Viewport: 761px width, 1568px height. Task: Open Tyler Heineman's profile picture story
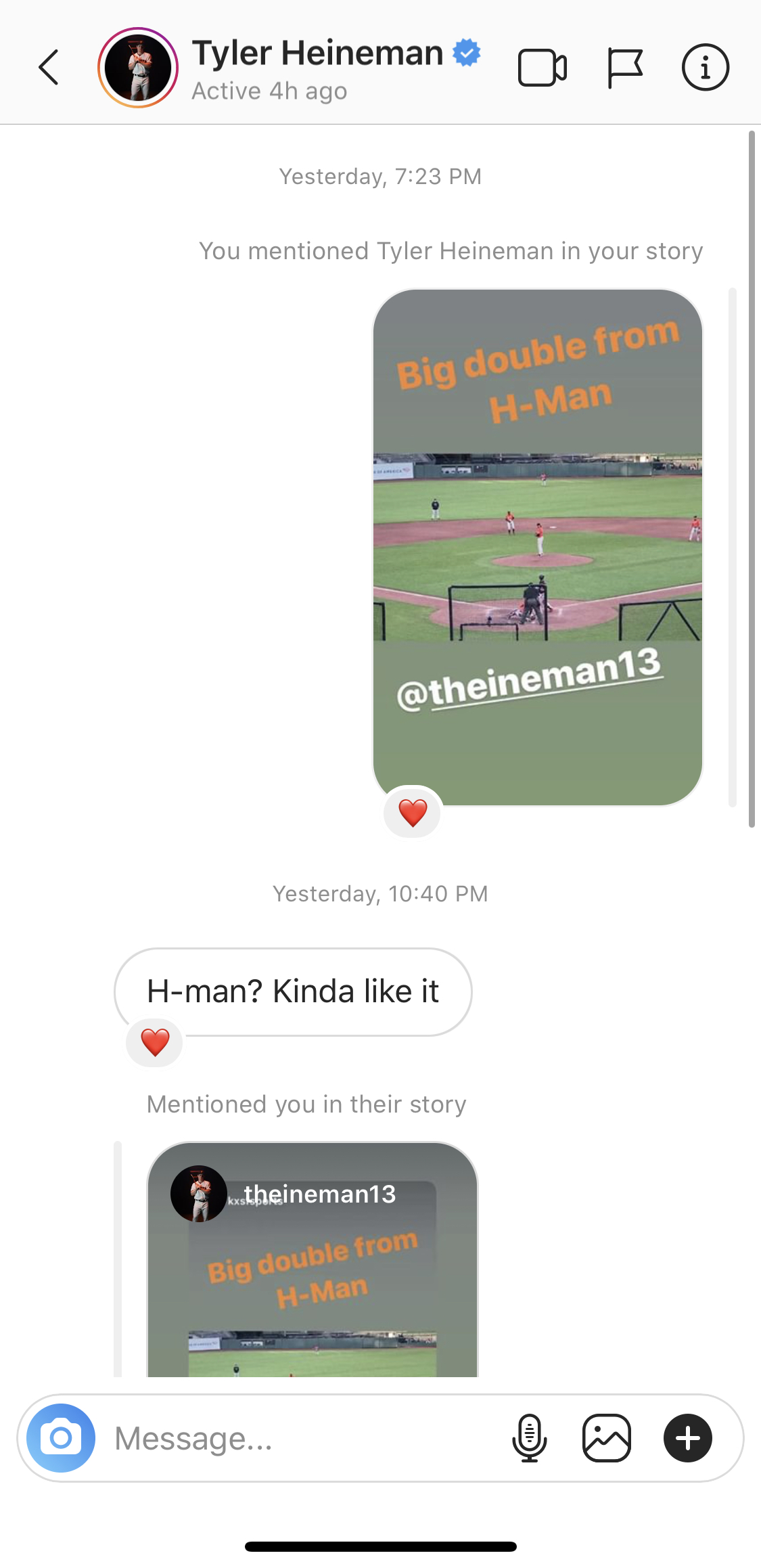138,68
